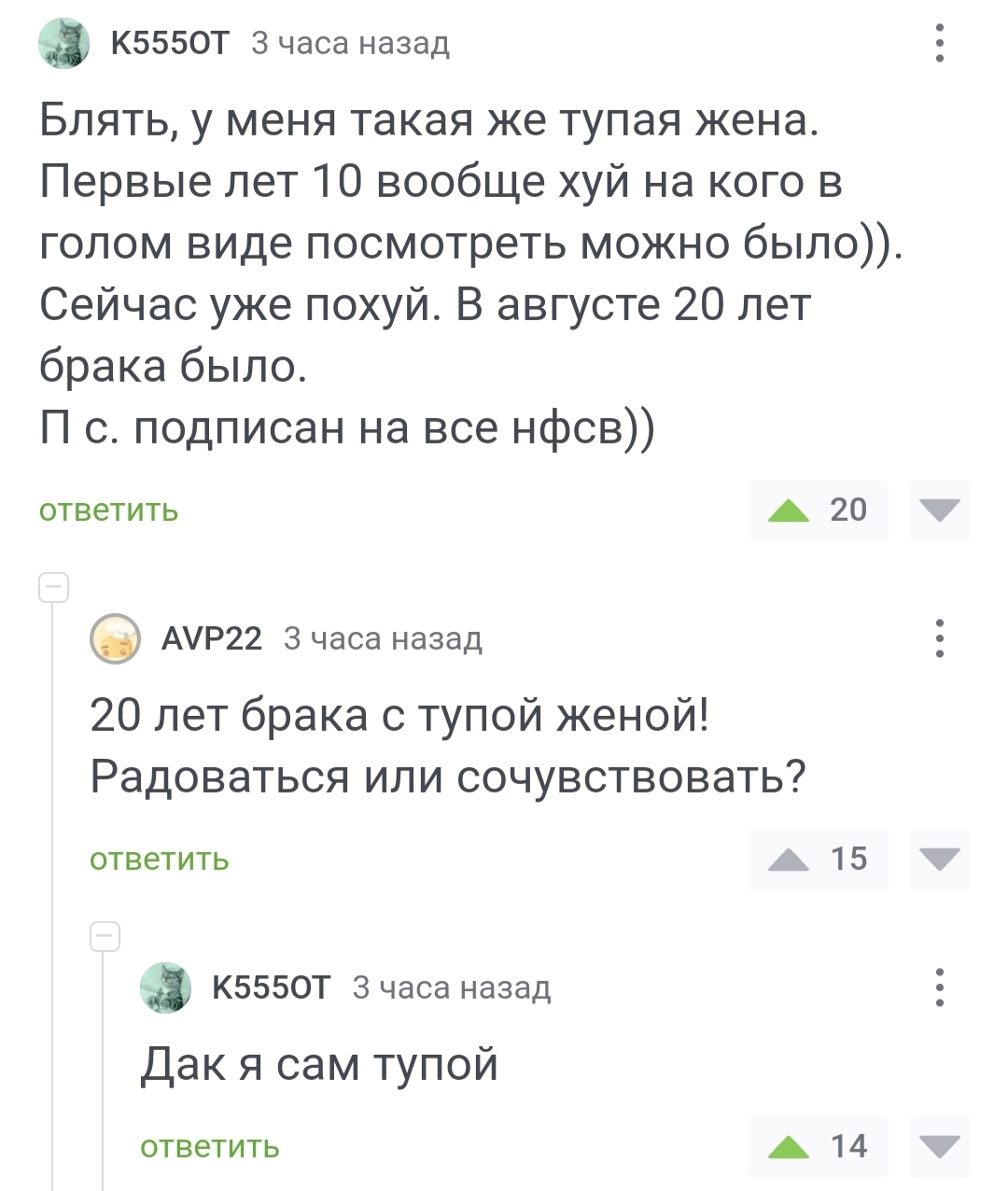Collapse the thread under AVP22's comment
The height and width of the screenshot is (1191, 1008).
105,936
